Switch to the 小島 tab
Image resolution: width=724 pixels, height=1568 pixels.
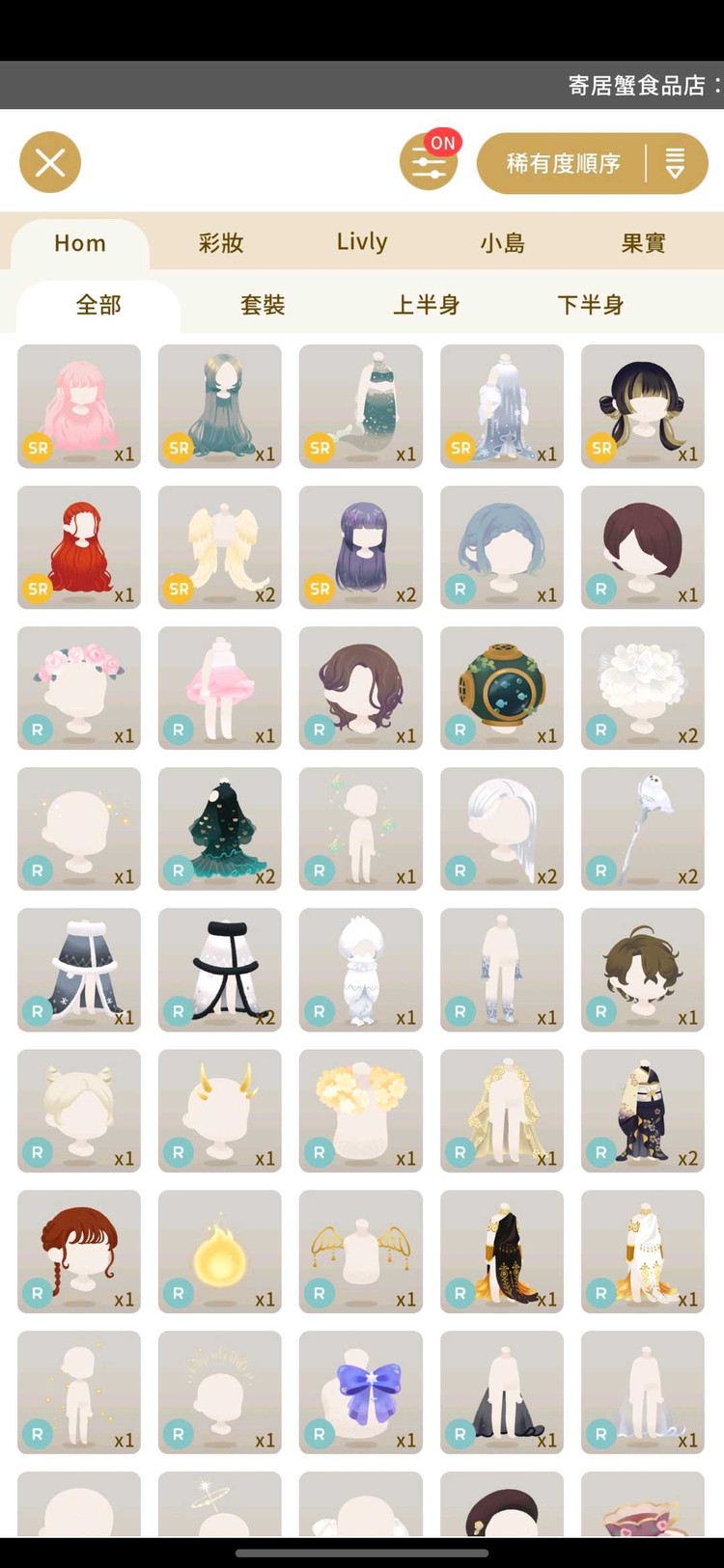[x=503, y=243]
